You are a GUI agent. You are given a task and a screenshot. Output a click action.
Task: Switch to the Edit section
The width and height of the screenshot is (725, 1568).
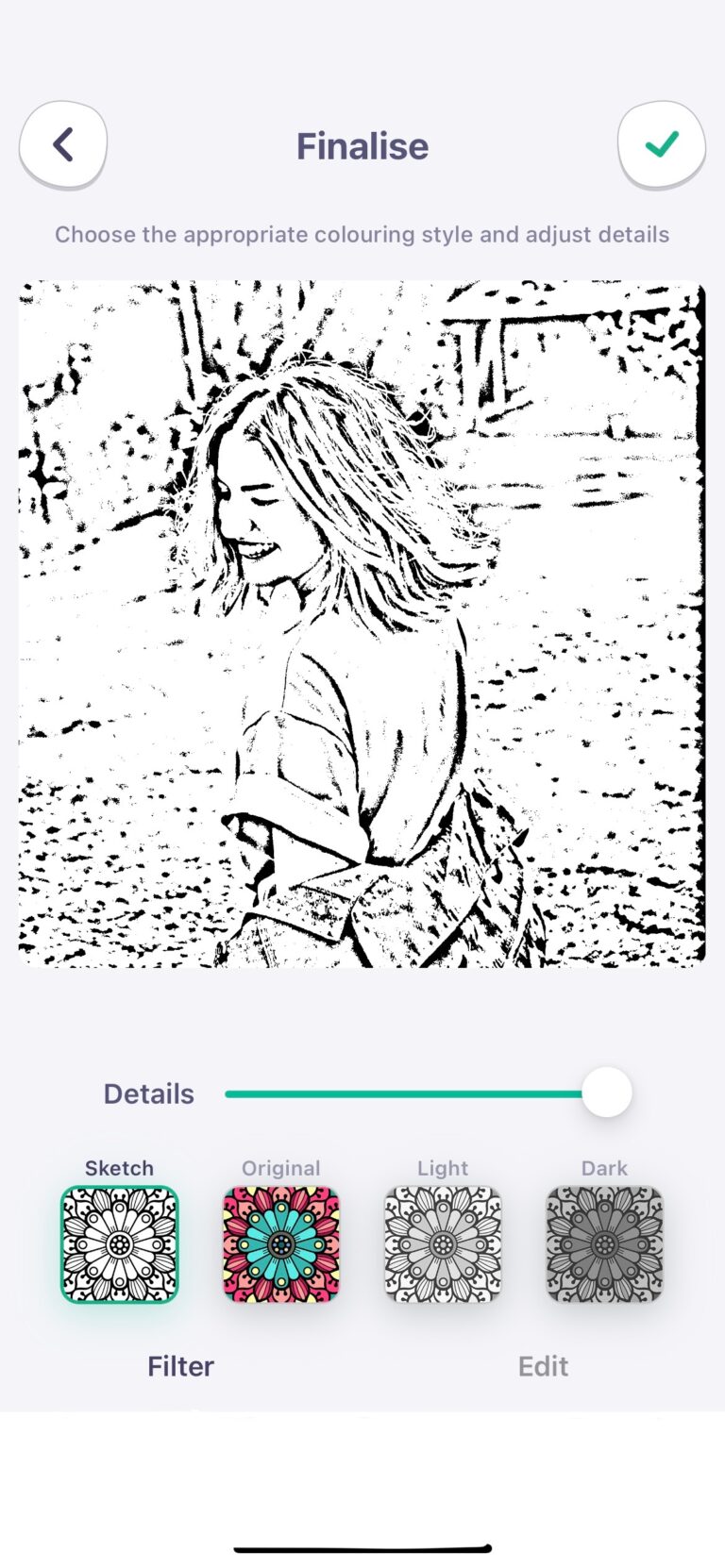pyautogui.click(x=543, y=1366)
